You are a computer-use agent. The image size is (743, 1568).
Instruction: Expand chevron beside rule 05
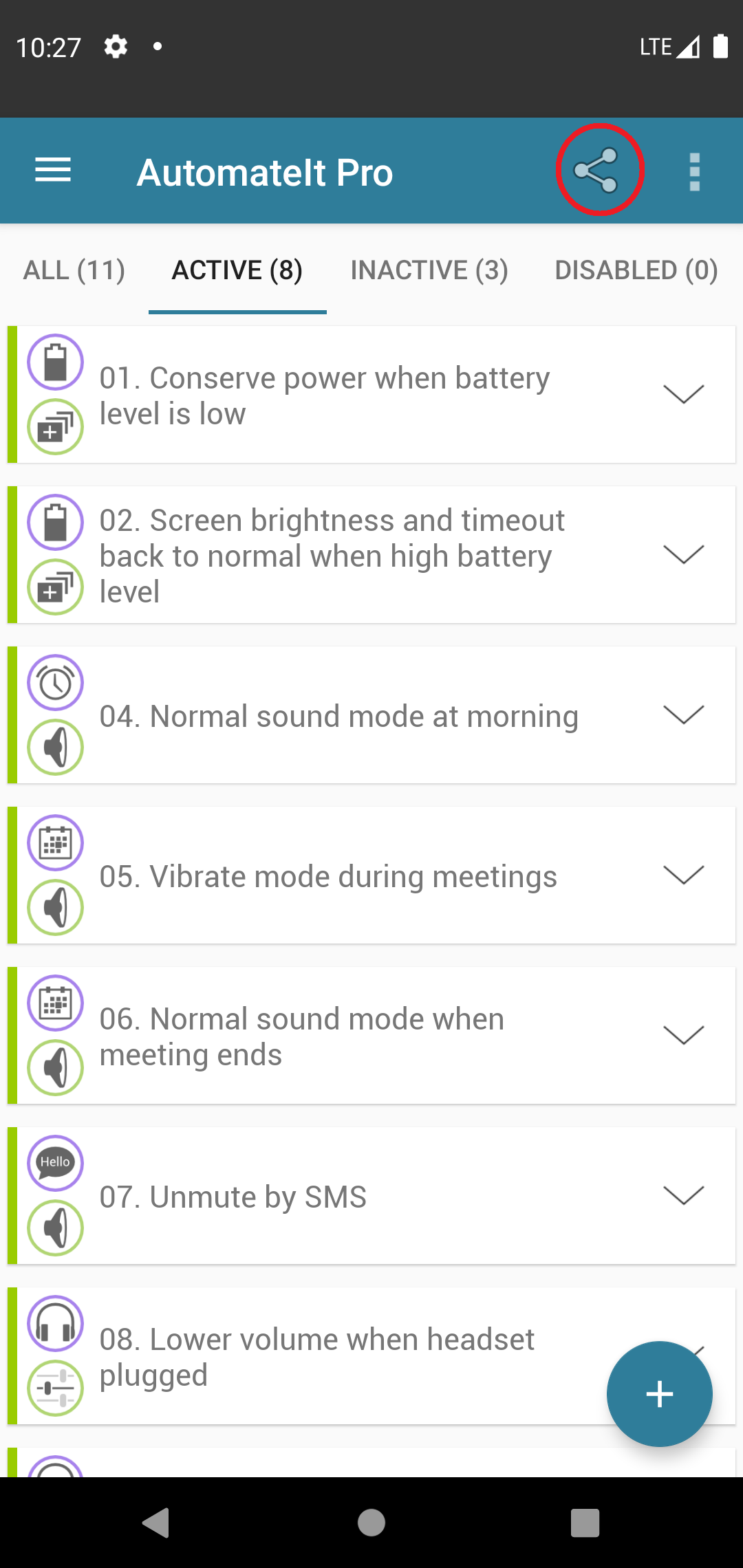point(683,875)
